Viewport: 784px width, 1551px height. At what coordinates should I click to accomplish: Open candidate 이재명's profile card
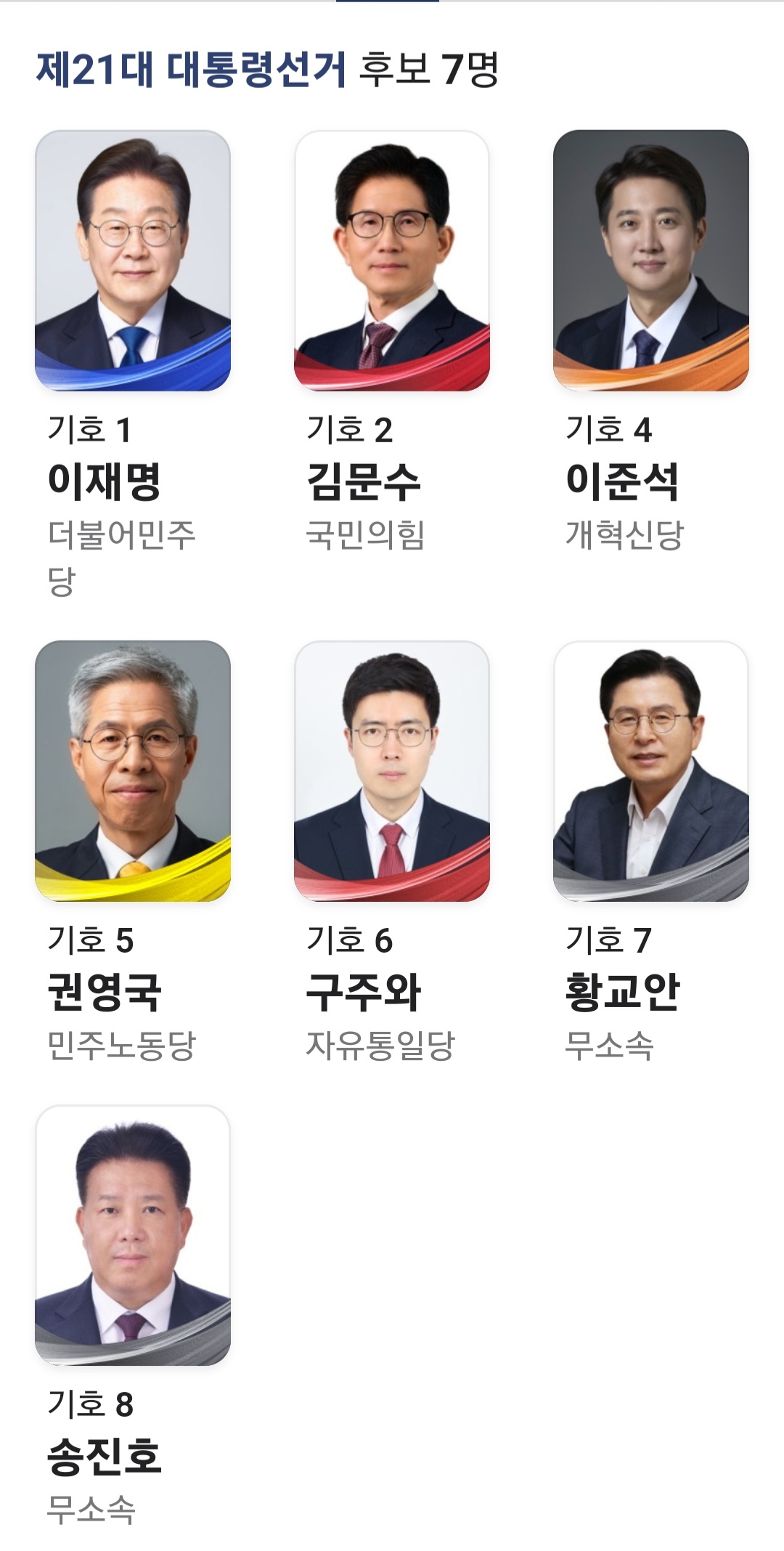point(133,261)
